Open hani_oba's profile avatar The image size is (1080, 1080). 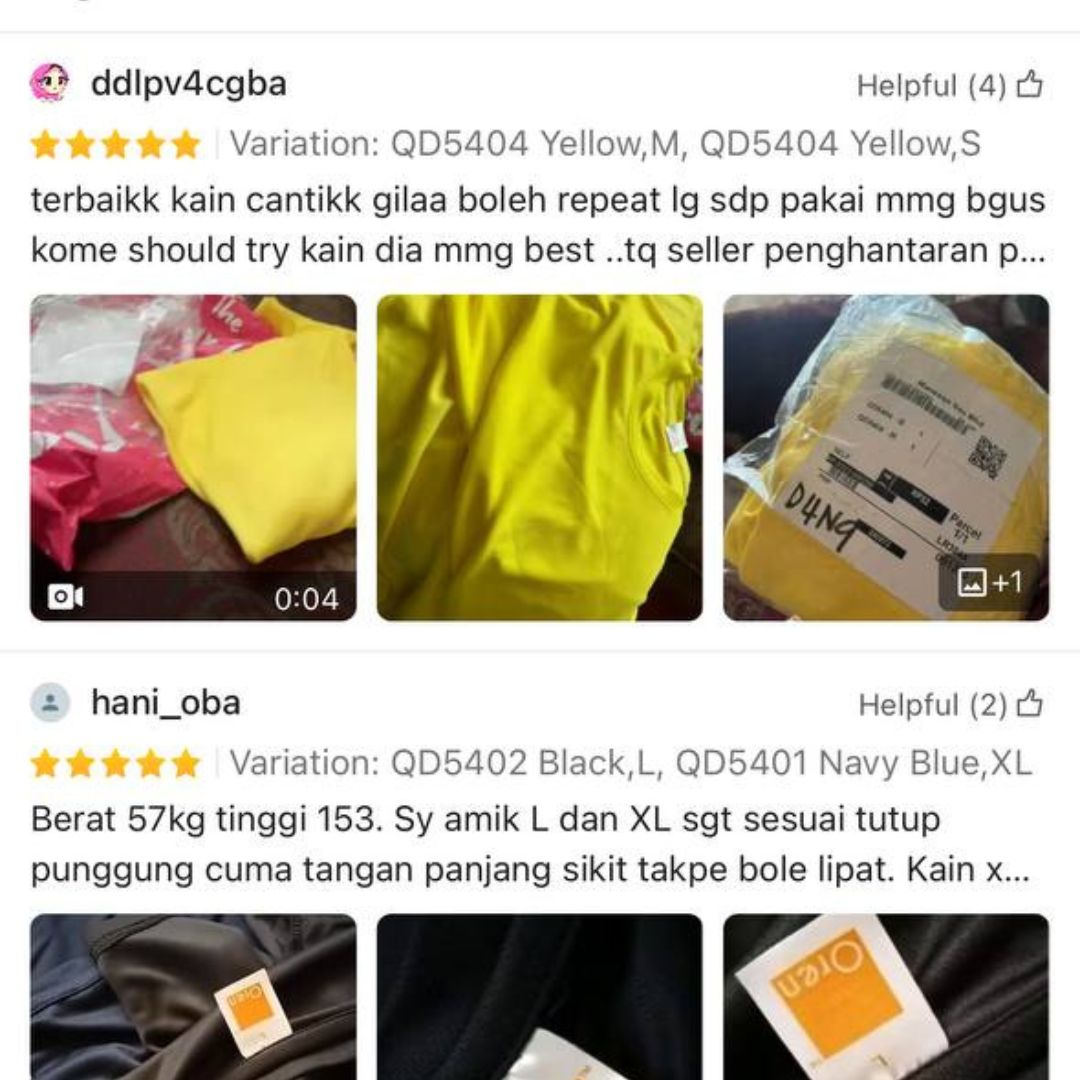point(49,703)
